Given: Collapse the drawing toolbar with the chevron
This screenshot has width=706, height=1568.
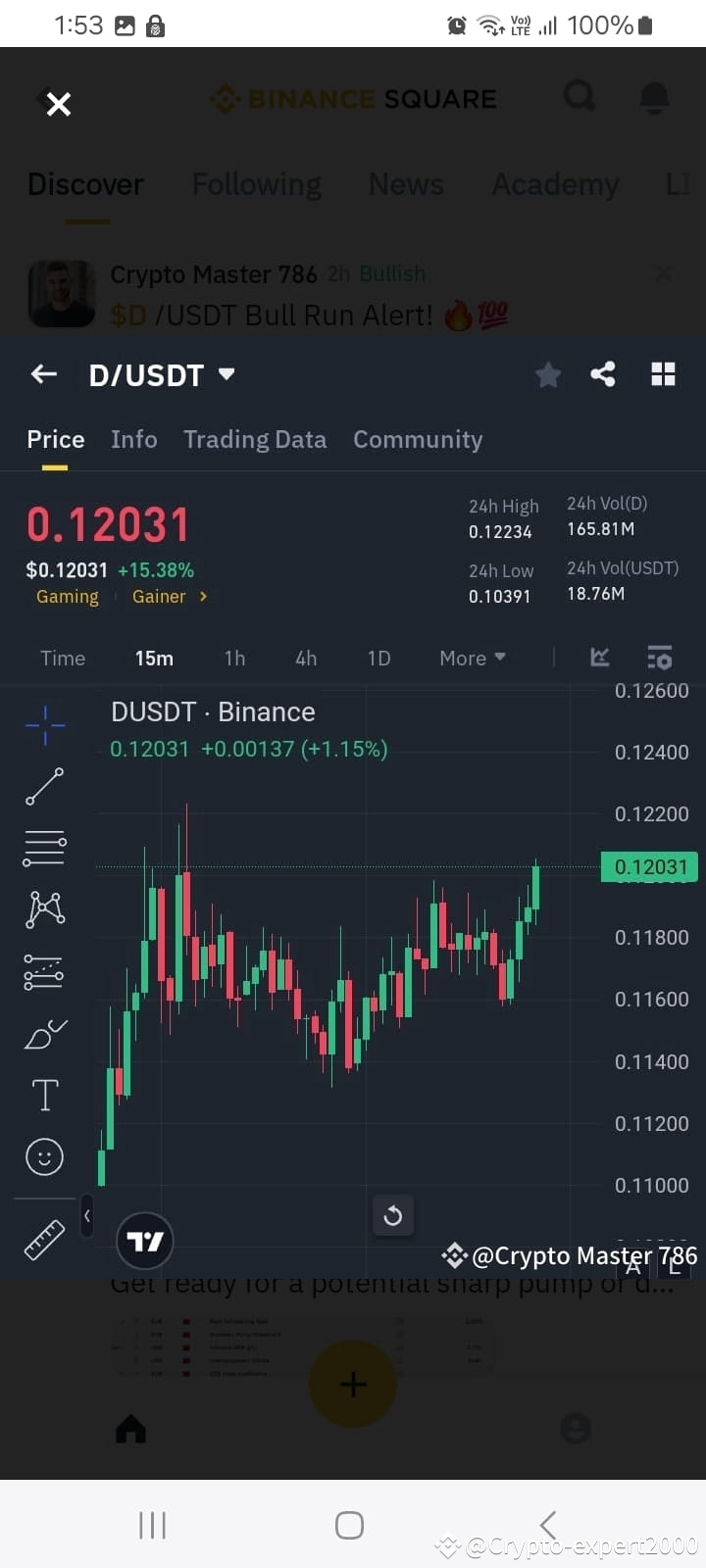Looking at the screenshot, I should point(87,1215).
